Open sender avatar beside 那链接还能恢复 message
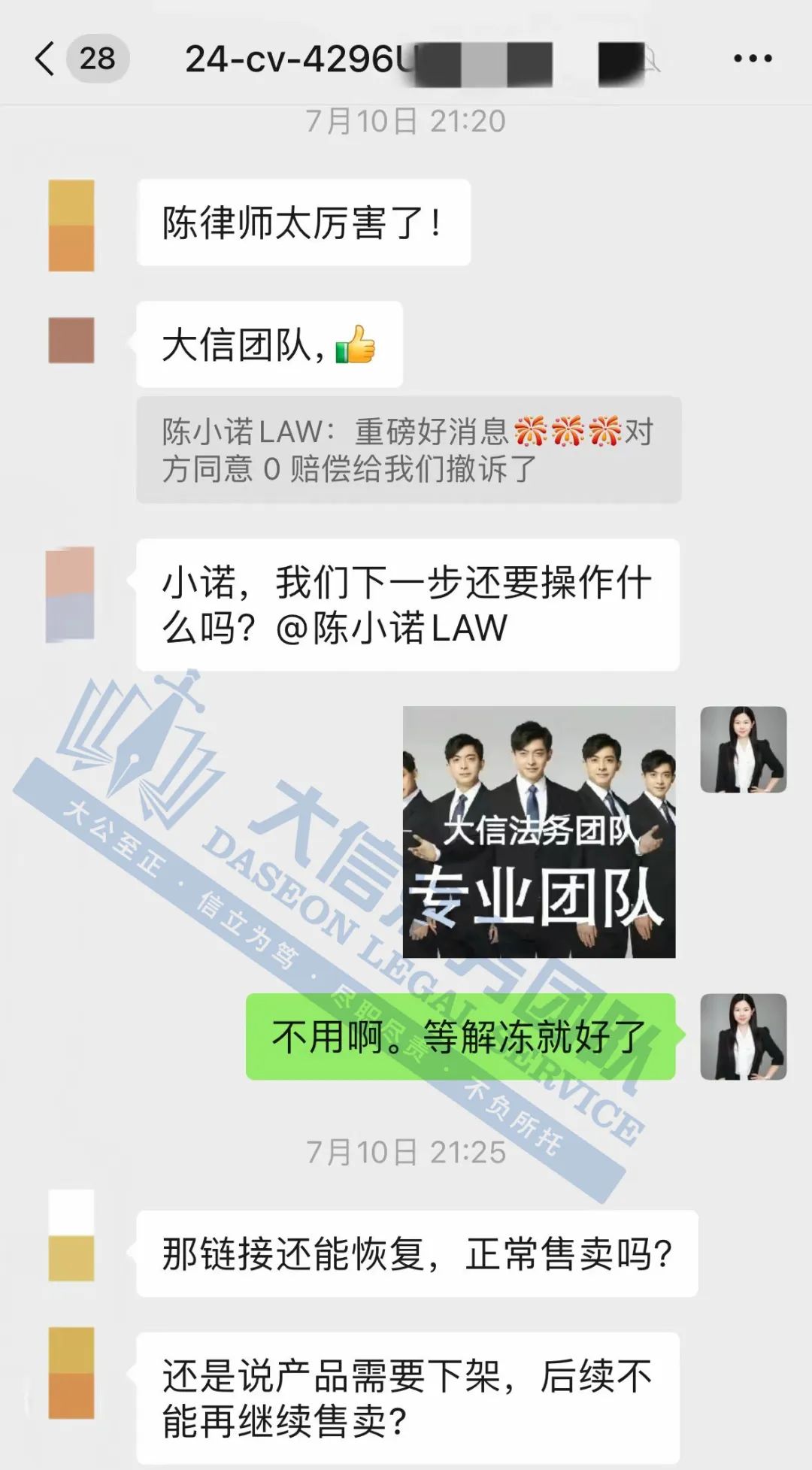Image resolution: width=812 pixels, height=1470 pixels. click(71, 1235)
